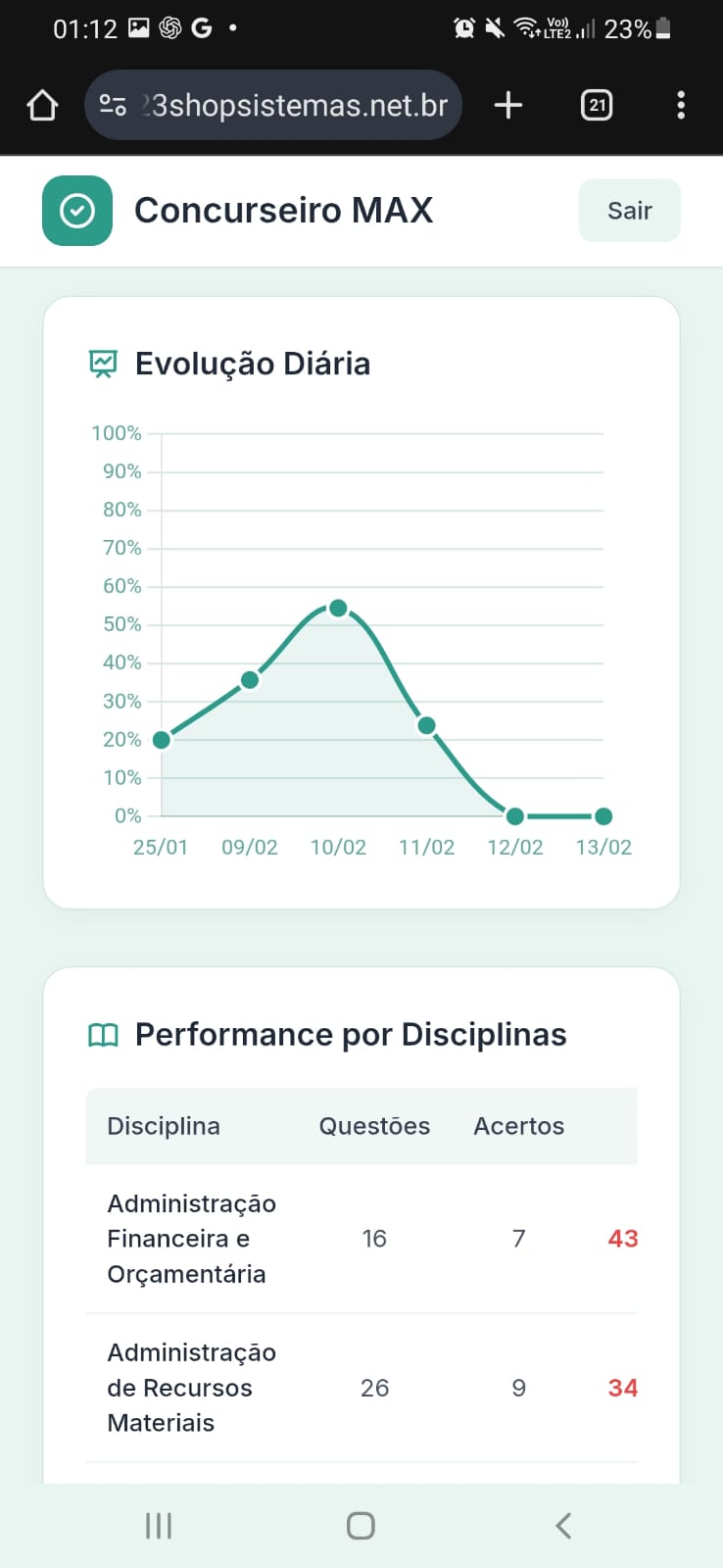Open a new browser tab with the plus icon
This screenshot has width=723, height=1568.
coord(508,105)
